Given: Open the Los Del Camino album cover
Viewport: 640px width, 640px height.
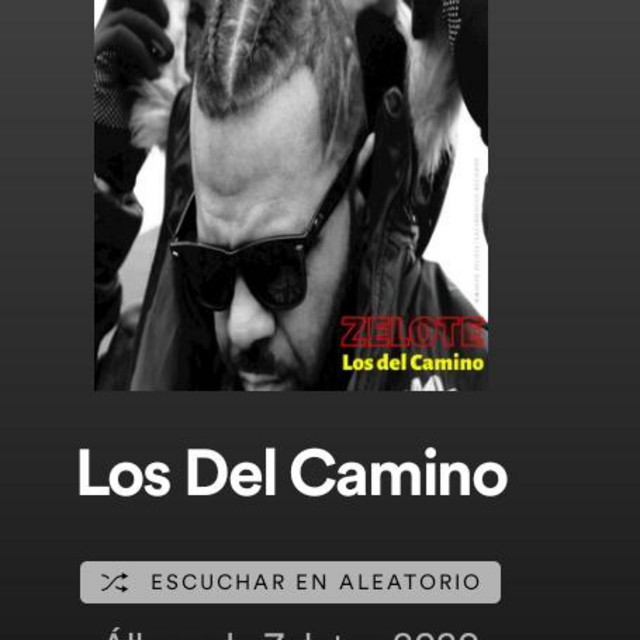Looking at the screenshot, I should tap(290, 195).
